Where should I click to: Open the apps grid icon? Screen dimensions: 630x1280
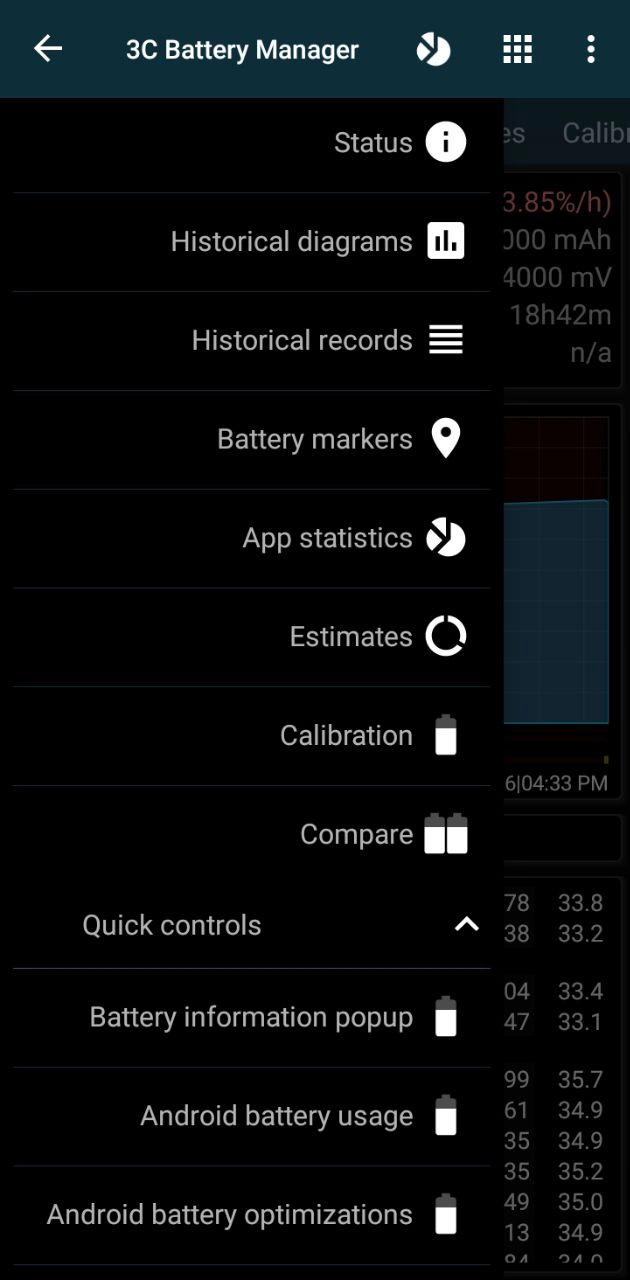click(517, 49)
